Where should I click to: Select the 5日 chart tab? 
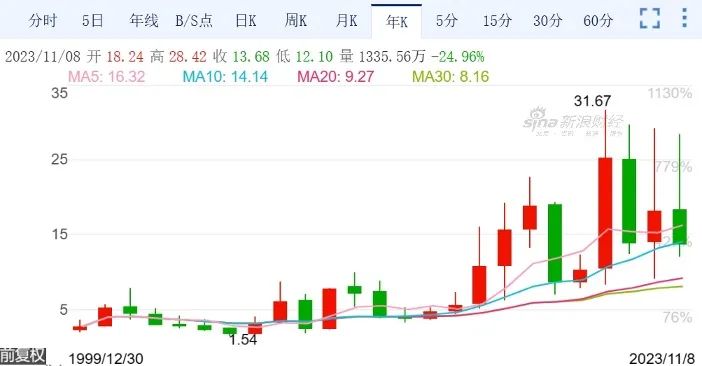[x=93, y=21]
